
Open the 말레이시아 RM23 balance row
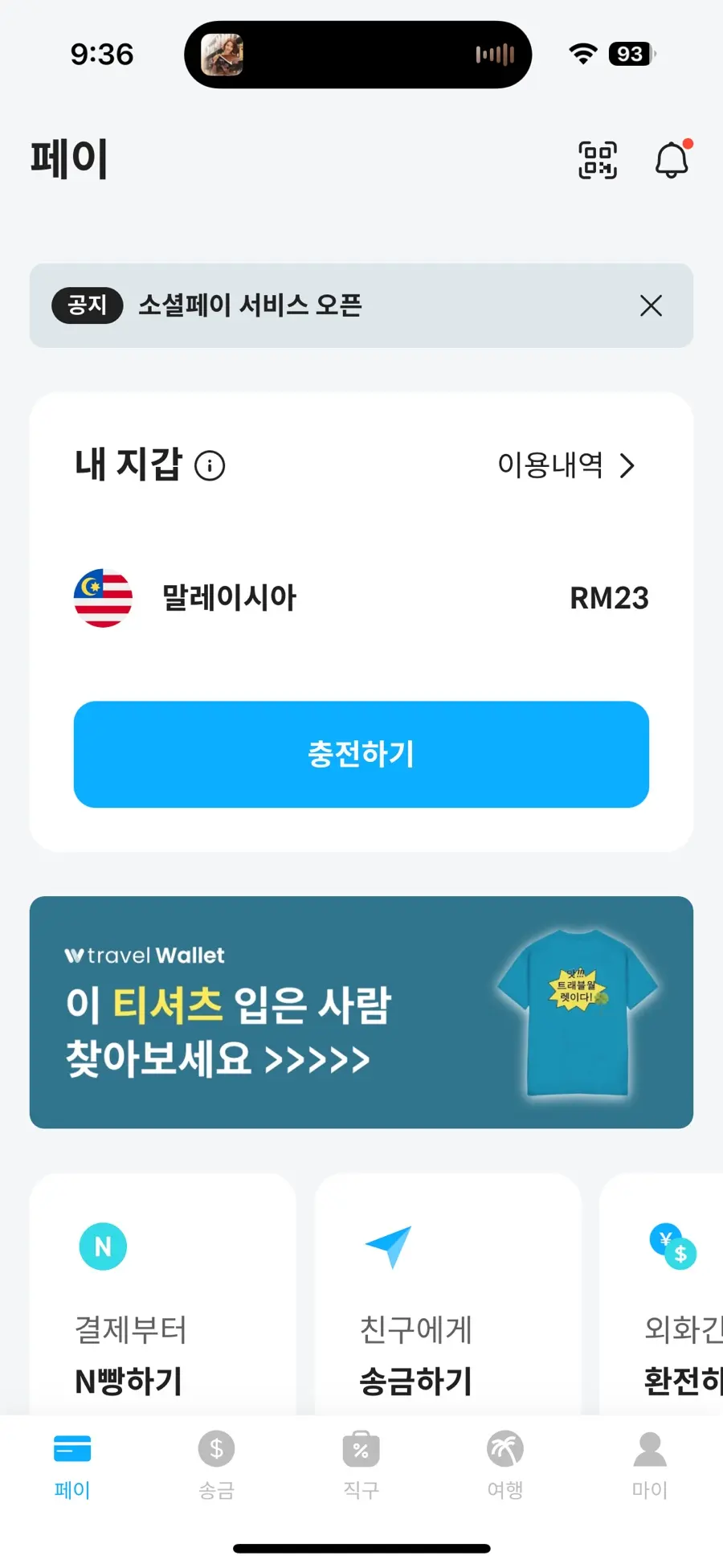pos(361,598)
